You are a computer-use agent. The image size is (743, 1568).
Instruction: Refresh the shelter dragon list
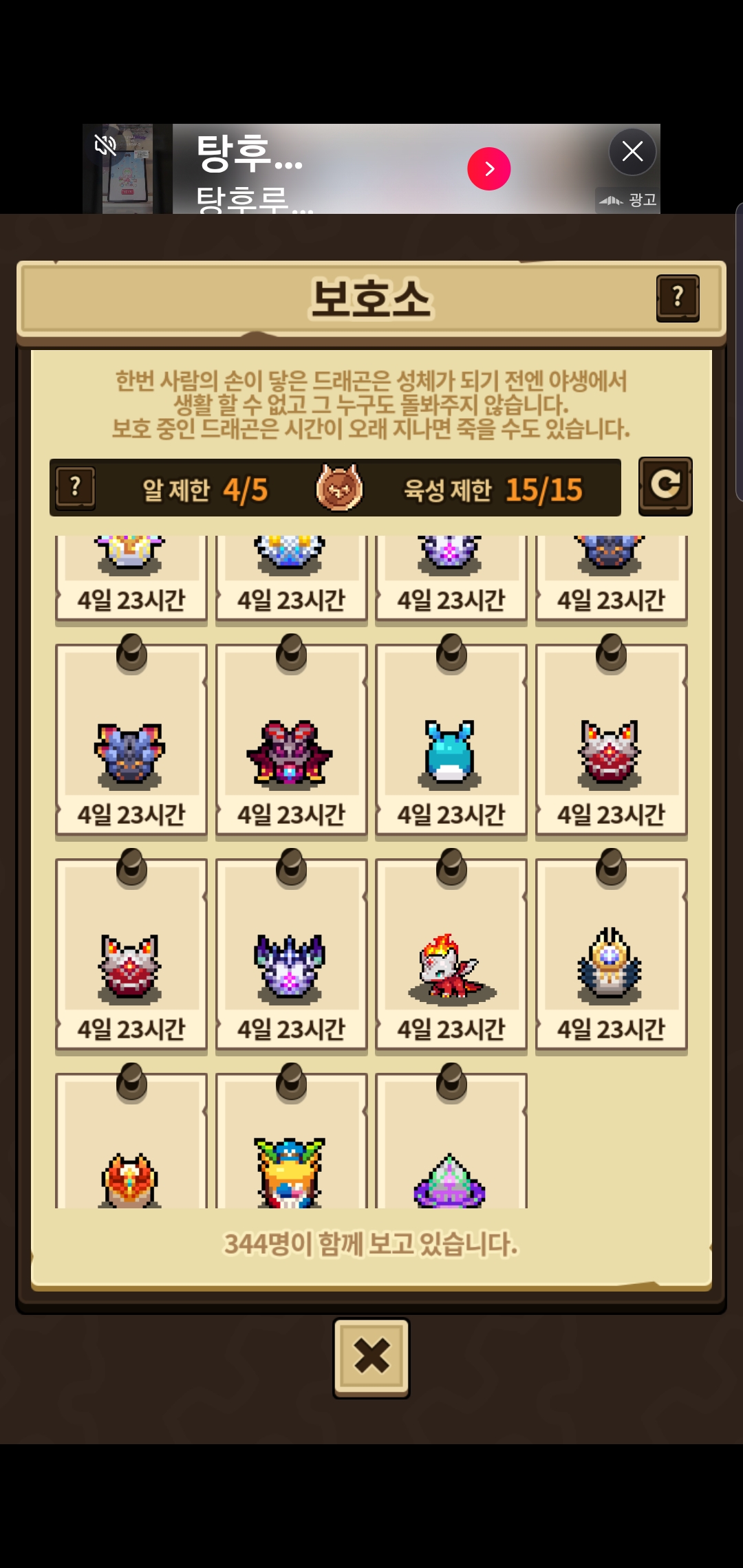pos(665,486)
